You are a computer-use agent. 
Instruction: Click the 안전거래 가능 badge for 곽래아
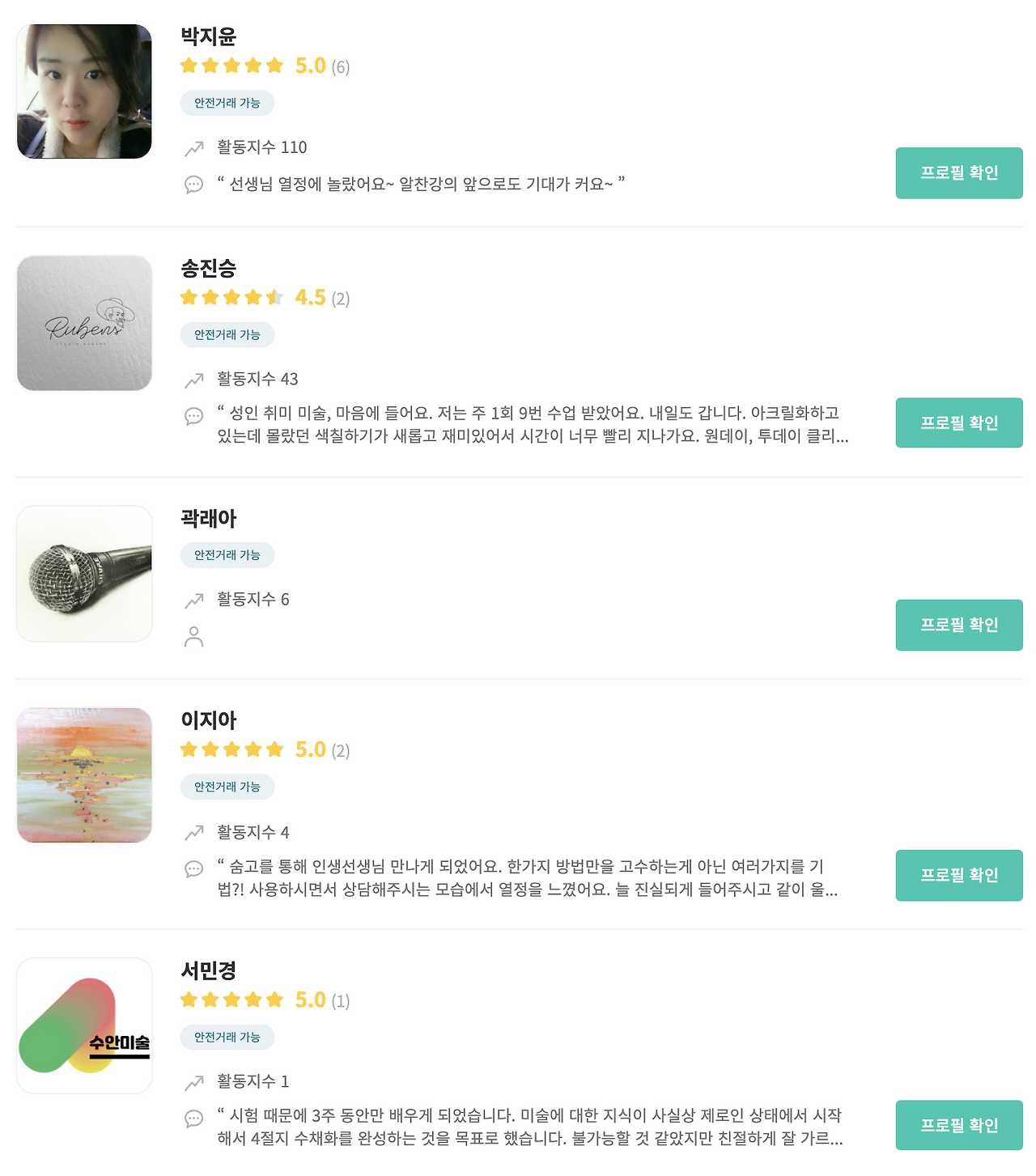pos(227,555)
